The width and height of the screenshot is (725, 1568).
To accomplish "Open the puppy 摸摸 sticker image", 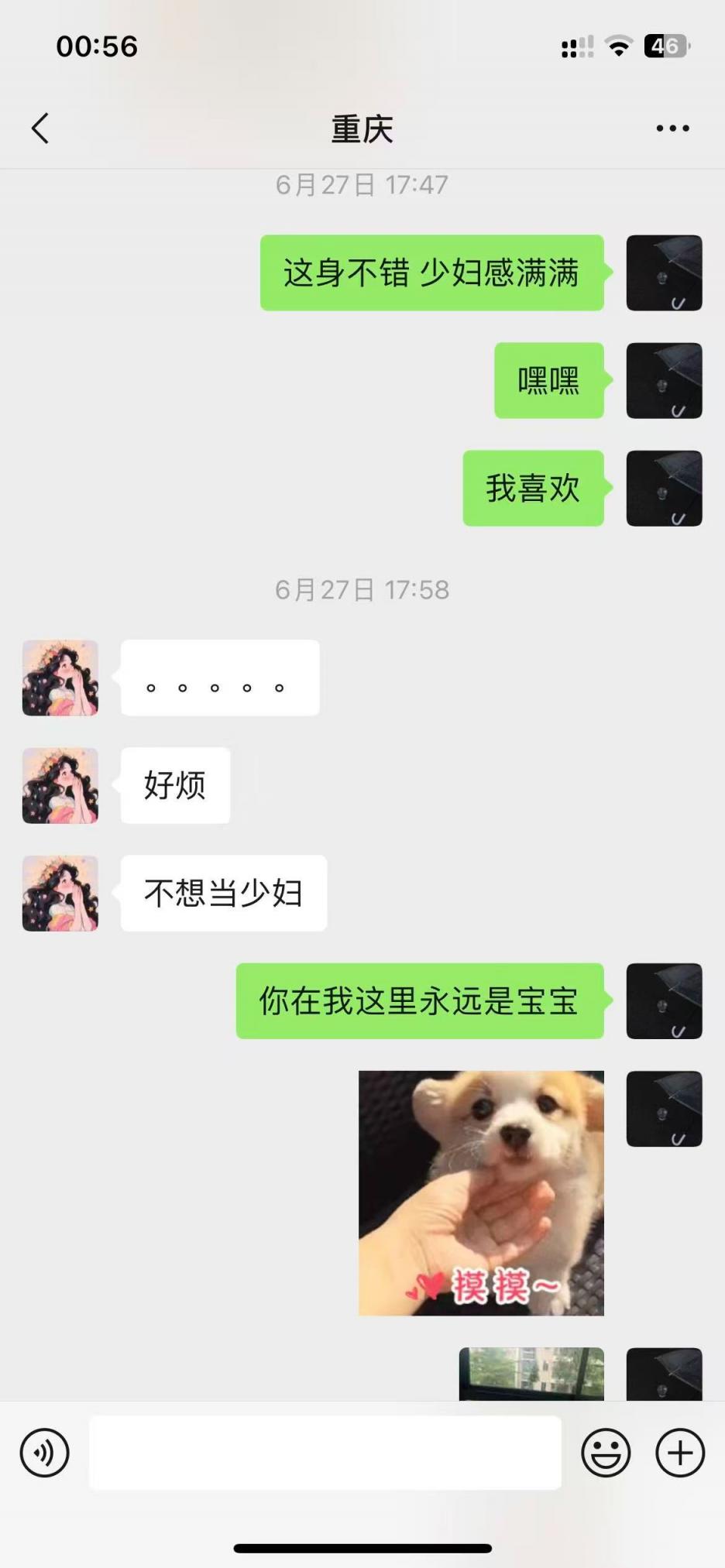I will coord(481,1192).
